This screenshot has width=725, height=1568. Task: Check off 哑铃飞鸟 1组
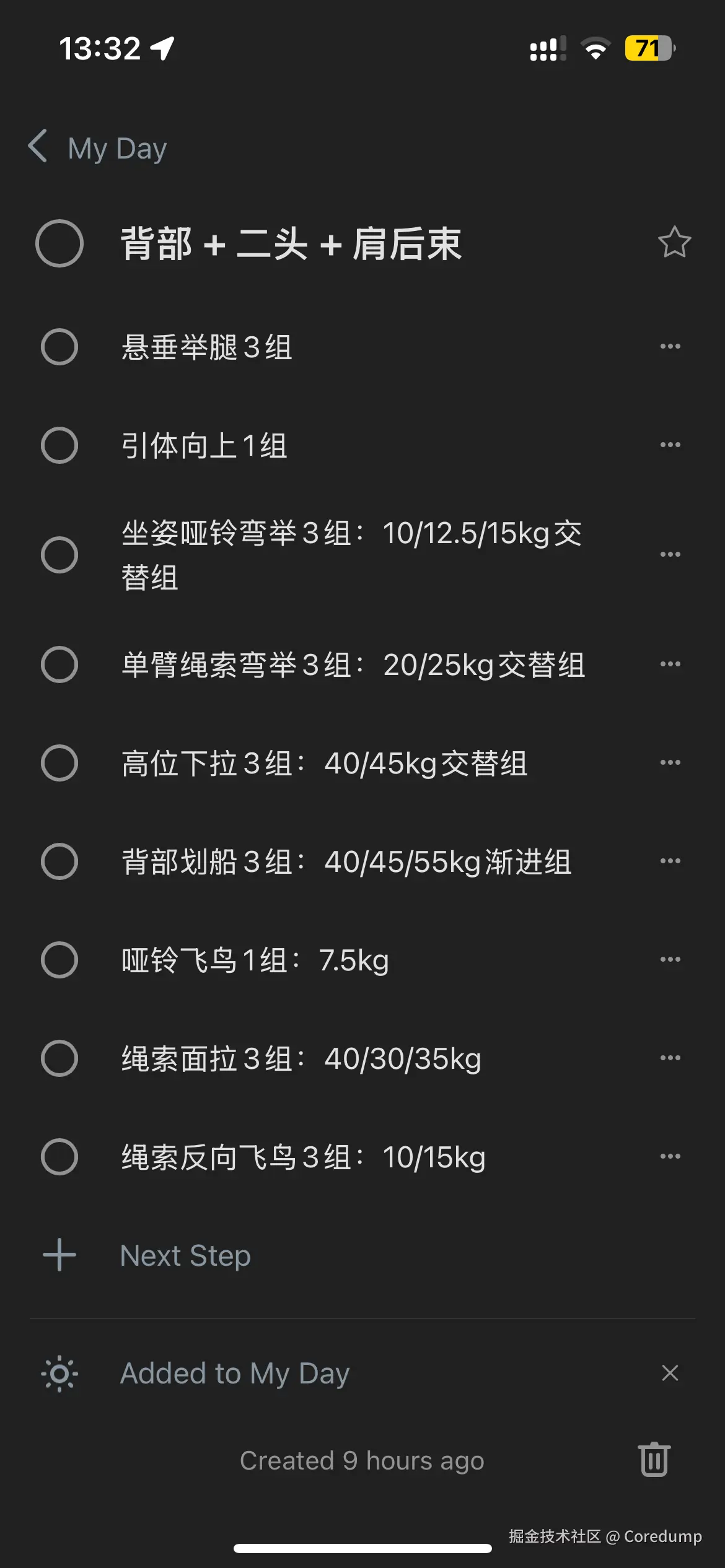coord(60,960)
